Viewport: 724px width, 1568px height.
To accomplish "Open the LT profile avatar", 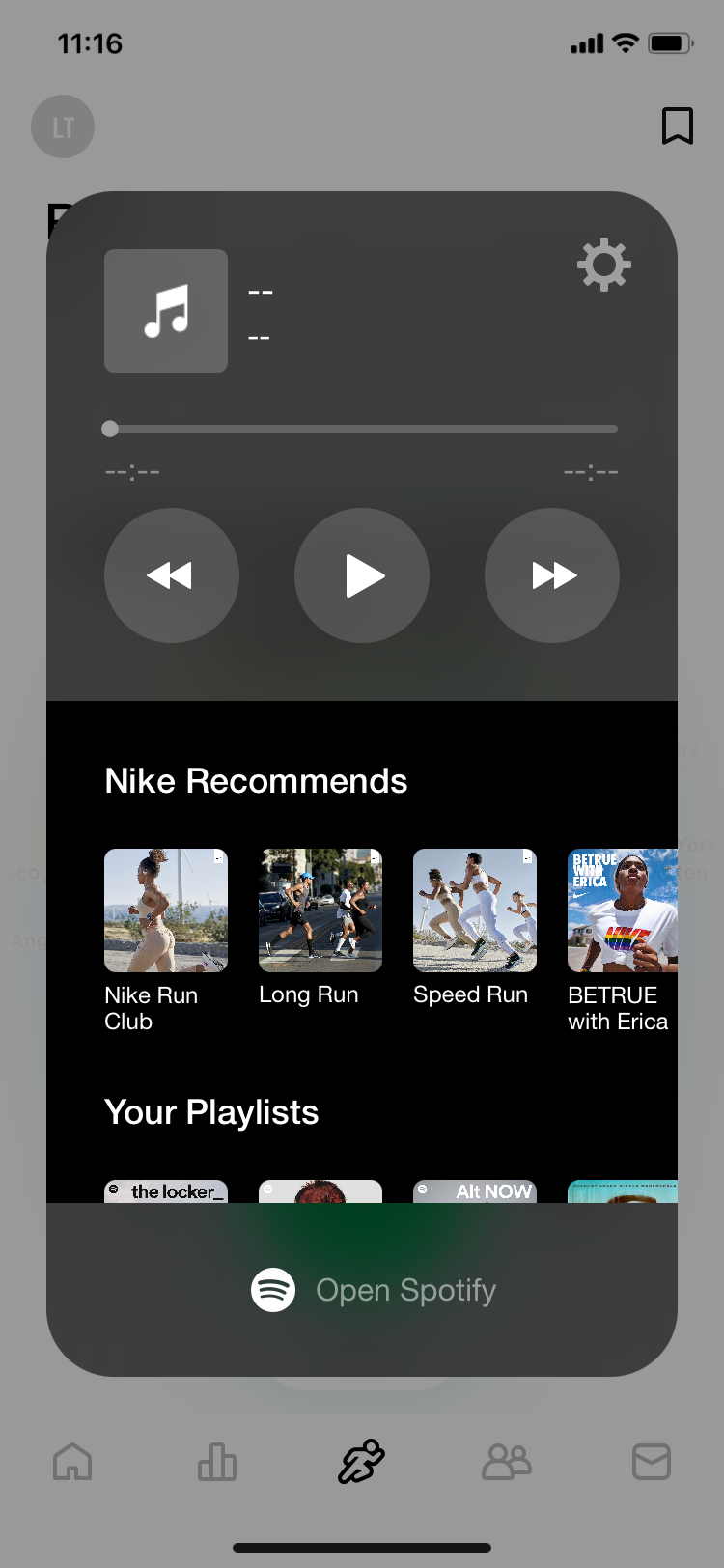I will pos(62,126).
